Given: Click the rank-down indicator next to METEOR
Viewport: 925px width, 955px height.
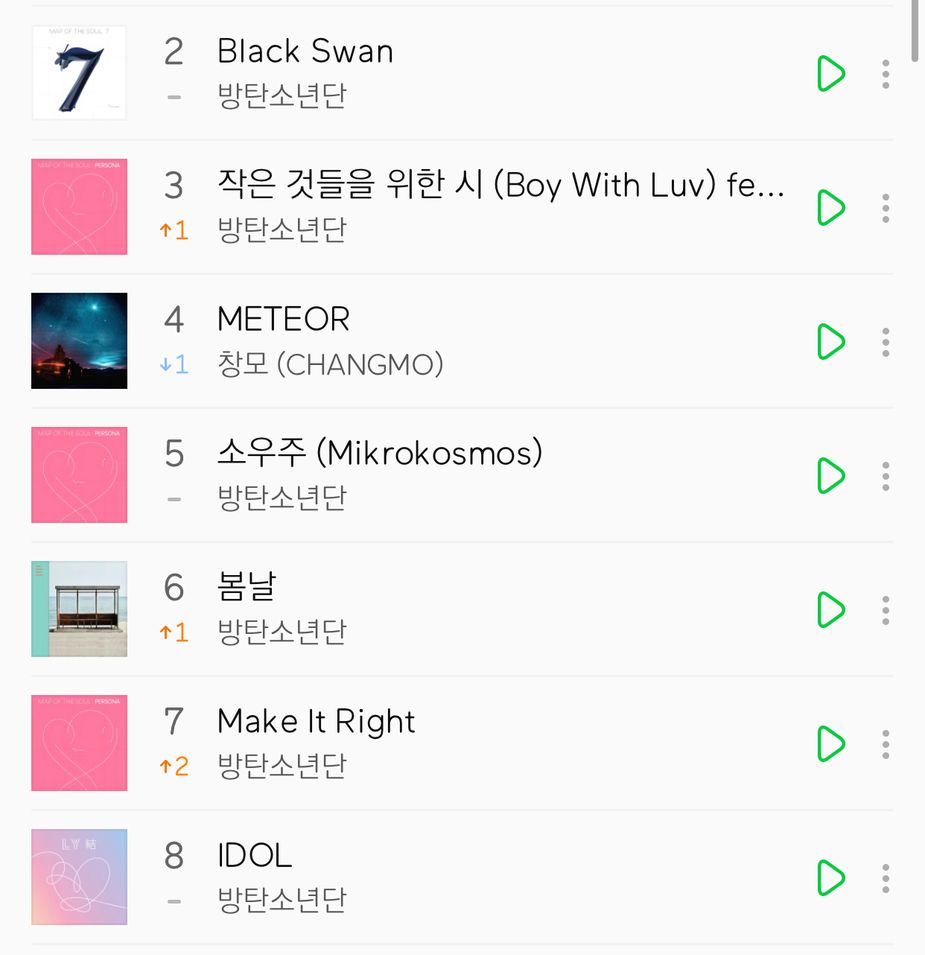Looking at the screenshot, I should [x=174, y=366].
